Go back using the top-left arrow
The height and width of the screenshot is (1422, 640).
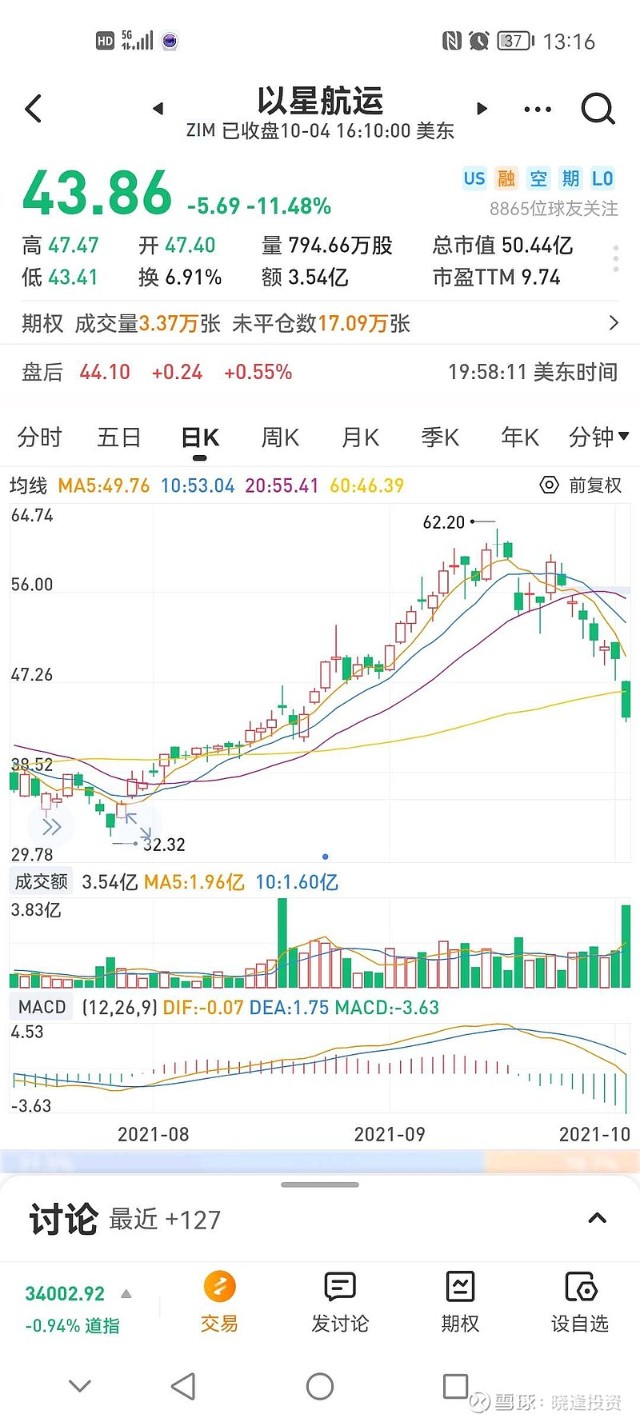coord(34,108)
